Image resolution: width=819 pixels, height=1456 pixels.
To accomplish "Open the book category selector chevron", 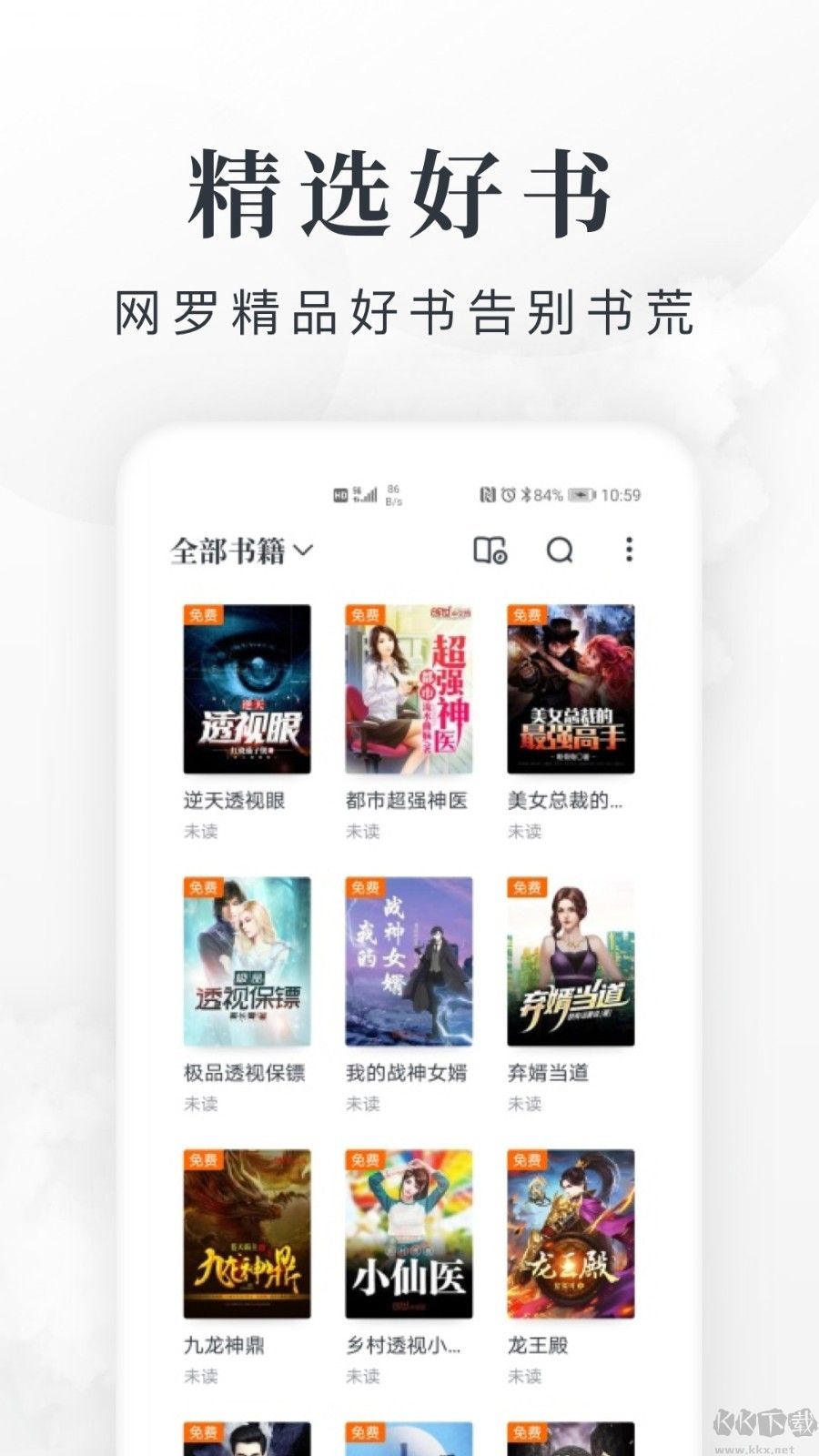I will [305, 550].
